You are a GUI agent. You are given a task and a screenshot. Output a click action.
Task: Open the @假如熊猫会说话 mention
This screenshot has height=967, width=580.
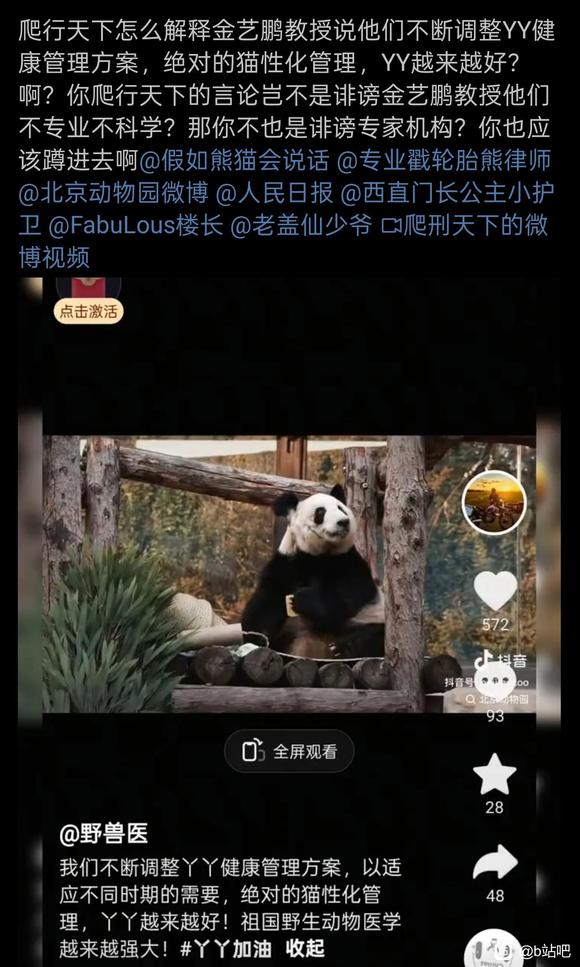tap(234, 161)
